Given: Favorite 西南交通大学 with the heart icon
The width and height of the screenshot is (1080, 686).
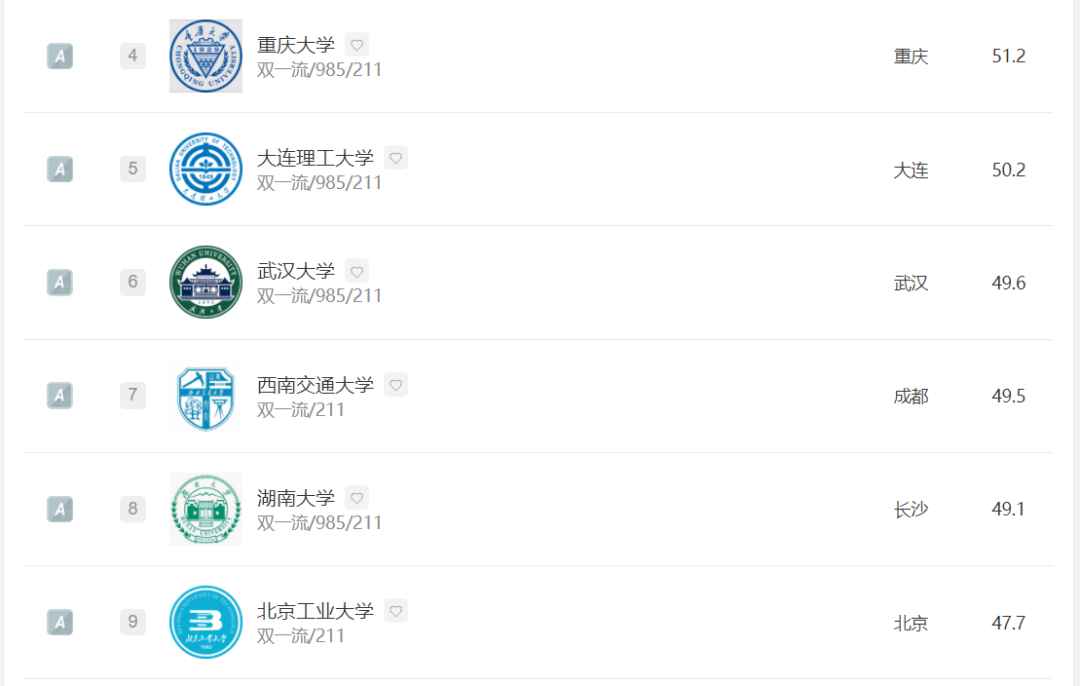Looking at the screenshot, I should (x=396, y=384).
